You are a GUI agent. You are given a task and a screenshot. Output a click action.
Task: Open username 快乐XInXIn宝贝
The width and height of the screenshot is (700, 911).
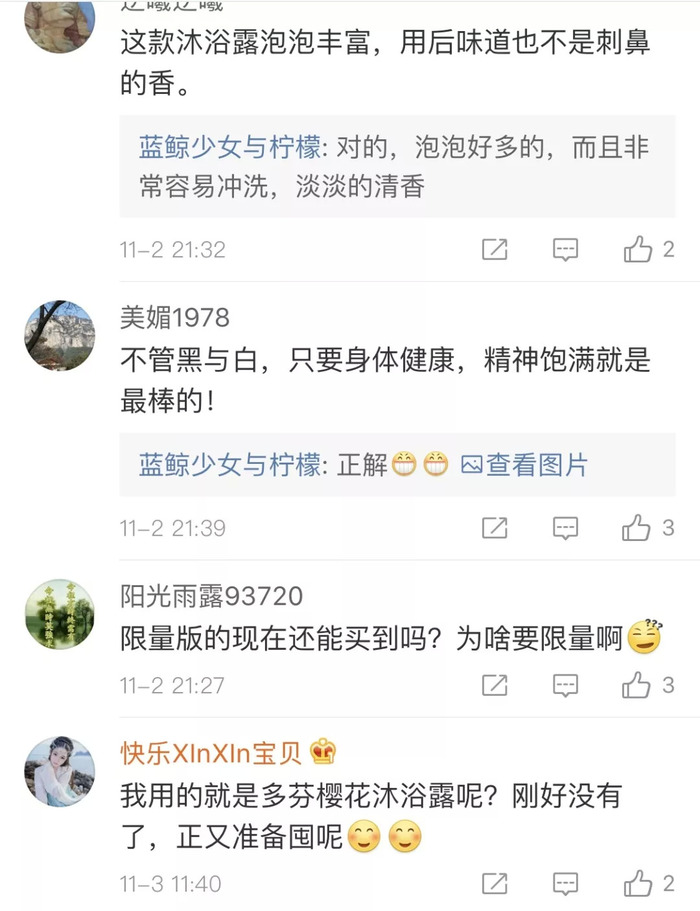[x=212, y=752]
